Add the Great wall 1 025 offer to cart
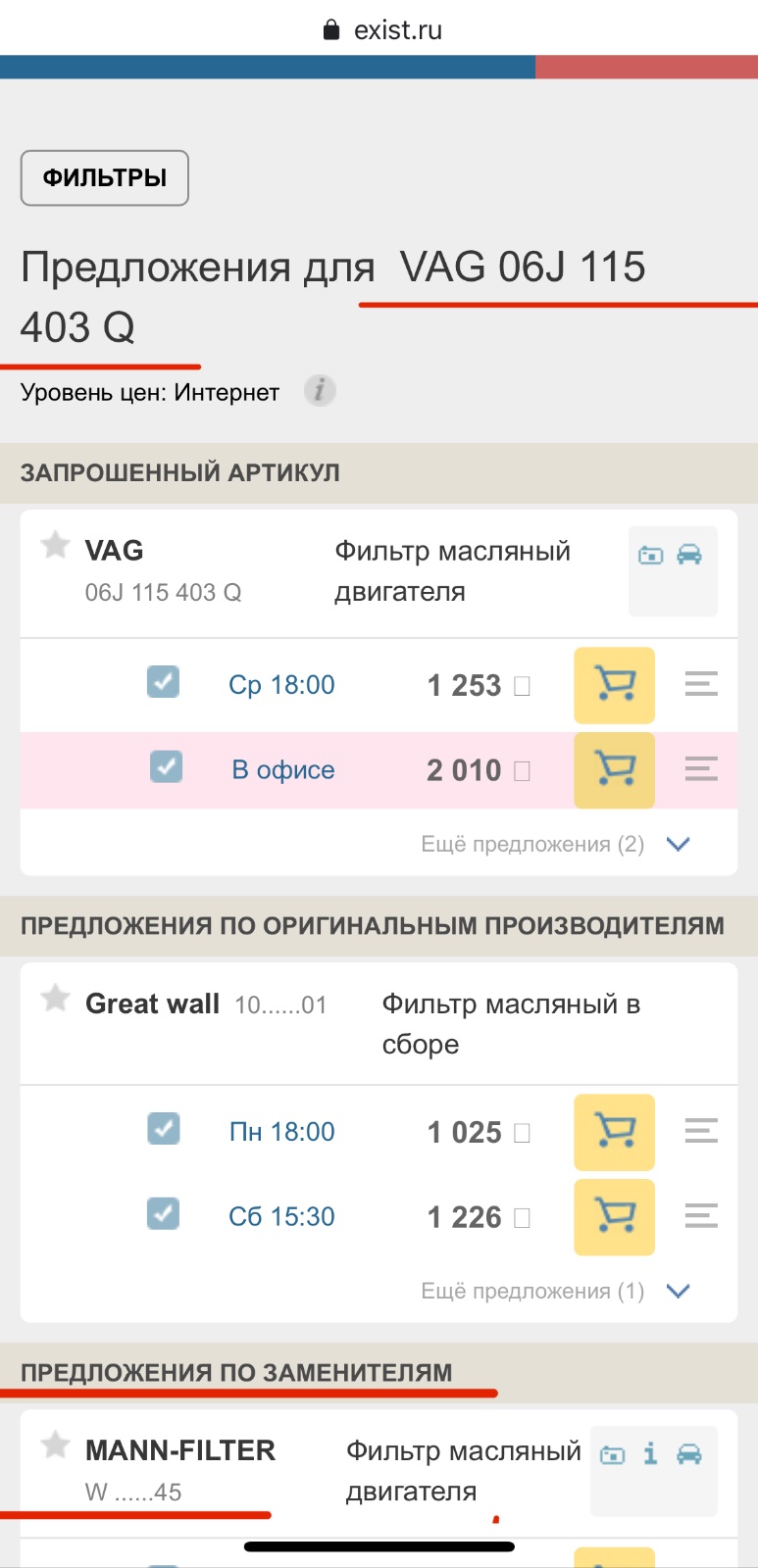The width and height of the screenshot is (758, 1568). tap(614, 1132)
